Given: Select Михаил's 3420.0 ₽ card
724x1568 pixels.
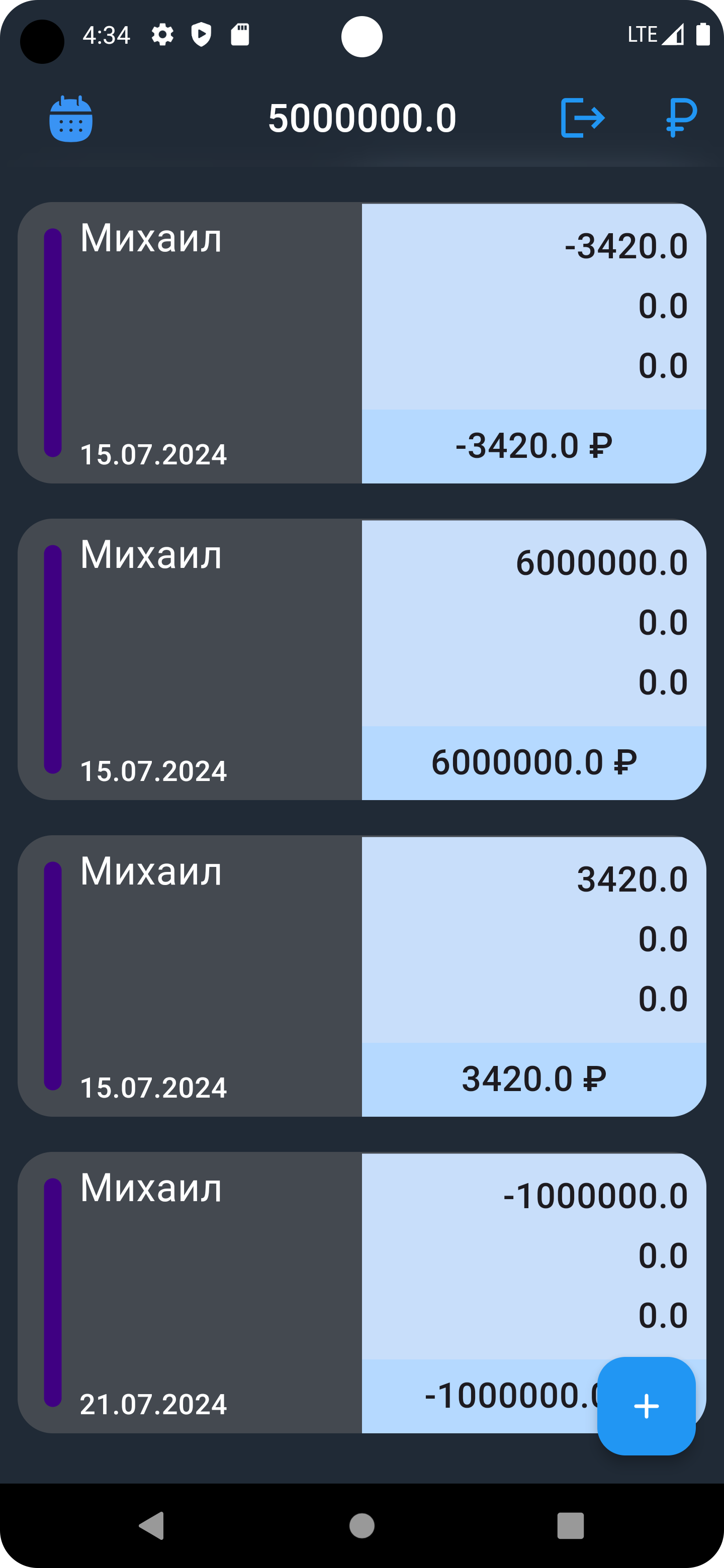Looking at the screenshot, I should (x=361, y=976).
